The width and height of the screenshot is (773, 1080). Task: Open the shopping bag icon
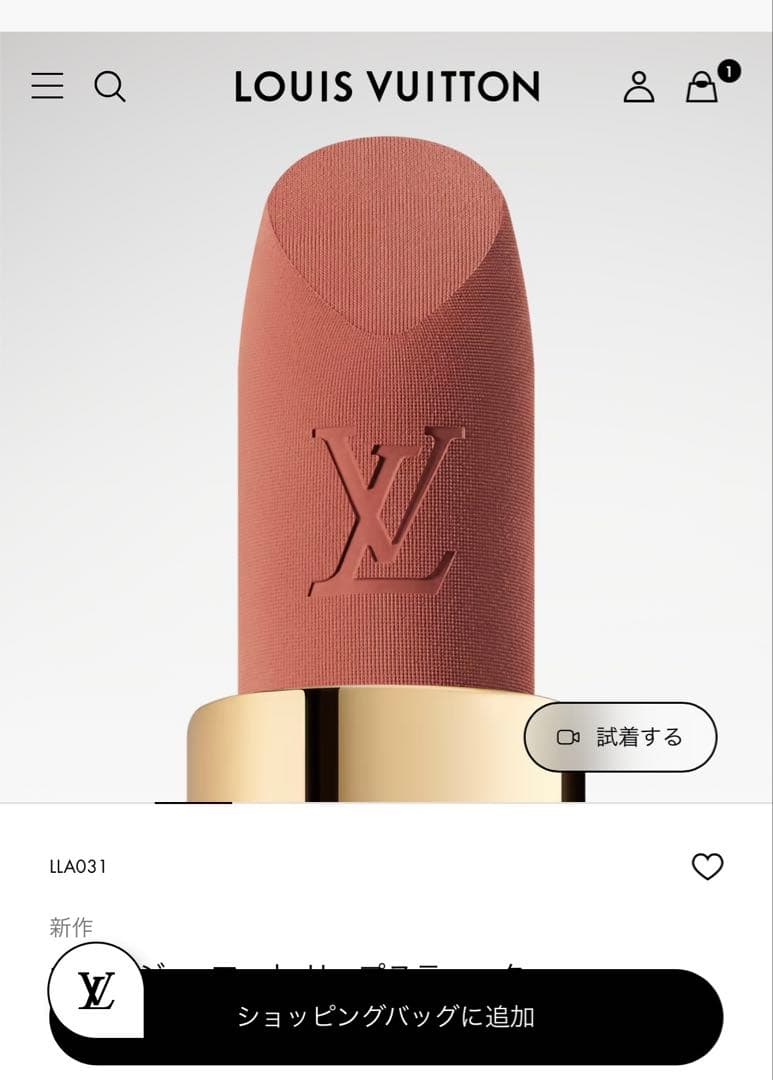tap(702, 90)
